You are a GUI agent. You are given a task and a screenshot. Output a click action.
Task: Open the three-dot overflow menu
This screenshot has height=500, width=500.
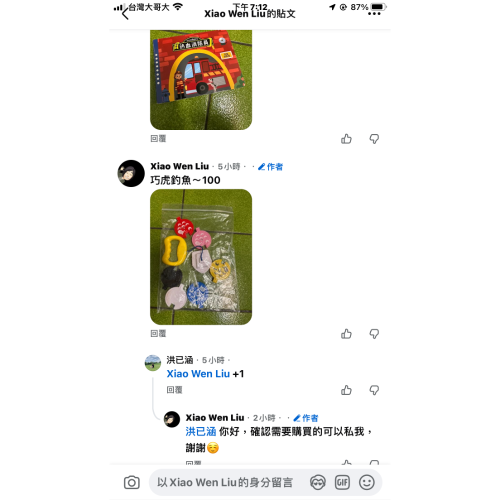(374, 14)
